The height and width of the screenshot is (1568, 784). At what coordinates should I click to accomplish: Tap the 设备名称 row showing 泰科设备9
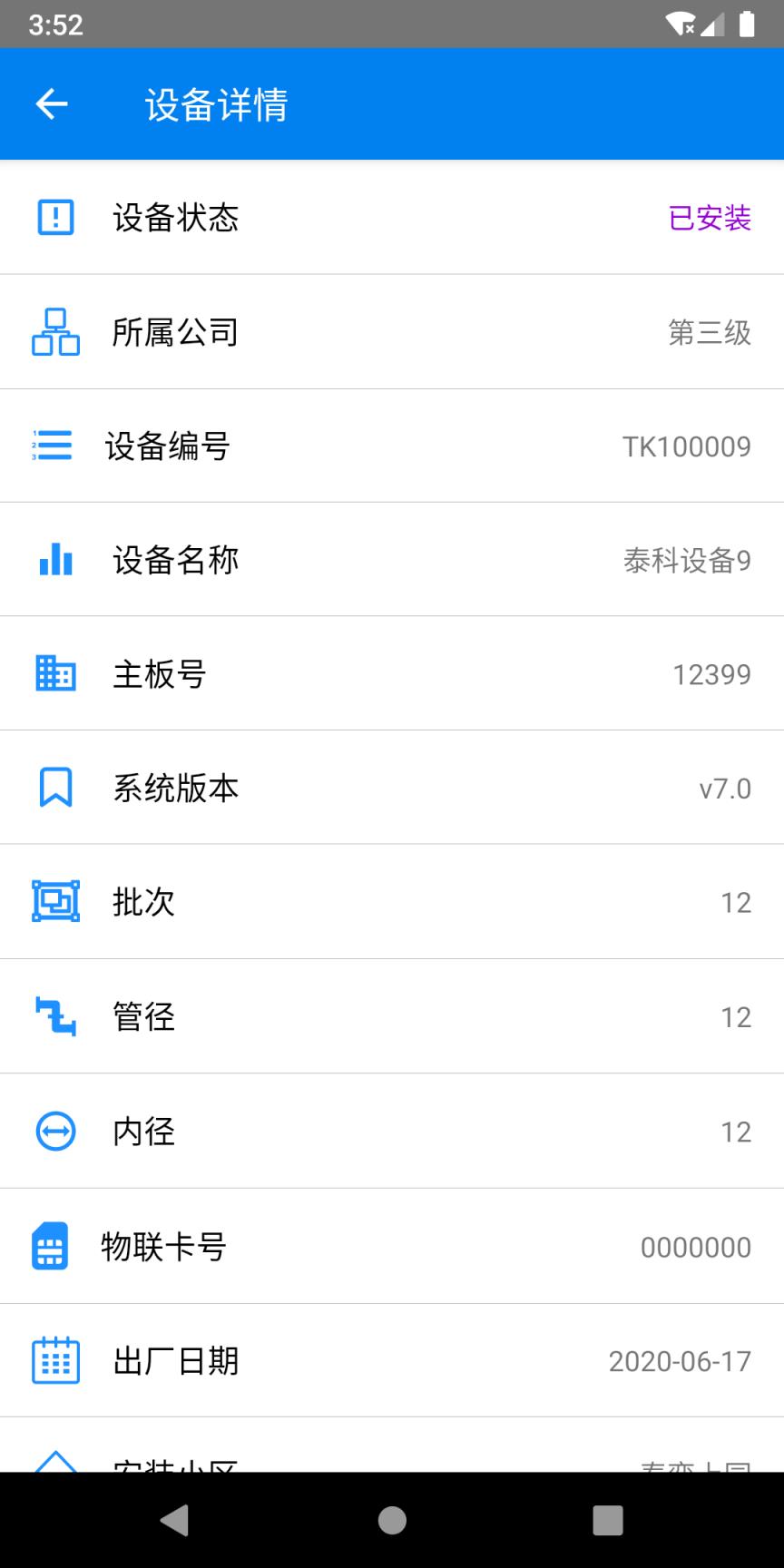392,561
